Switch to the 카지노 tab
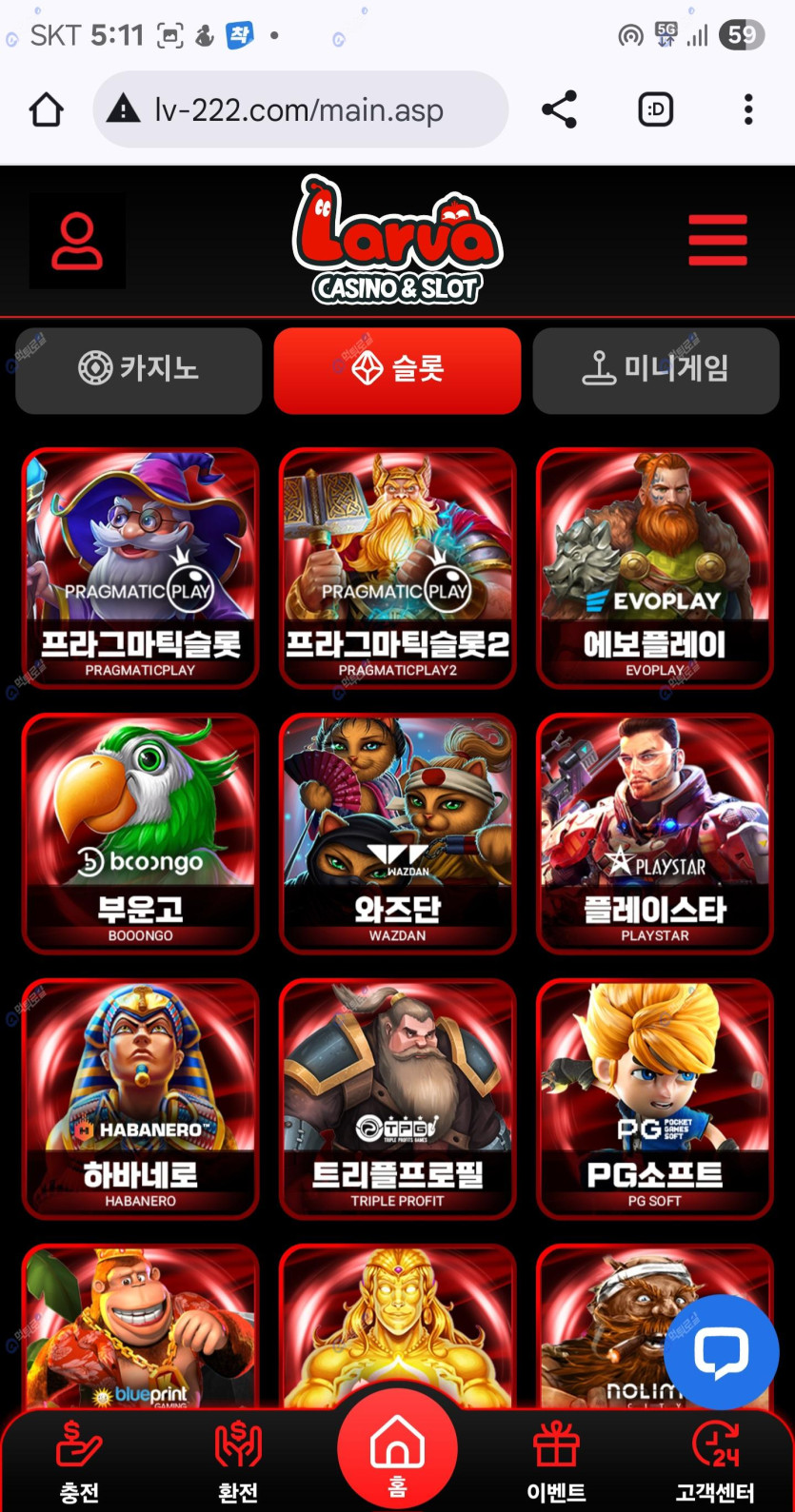This screenshot has height=1512, width=795. coord(139,370)
